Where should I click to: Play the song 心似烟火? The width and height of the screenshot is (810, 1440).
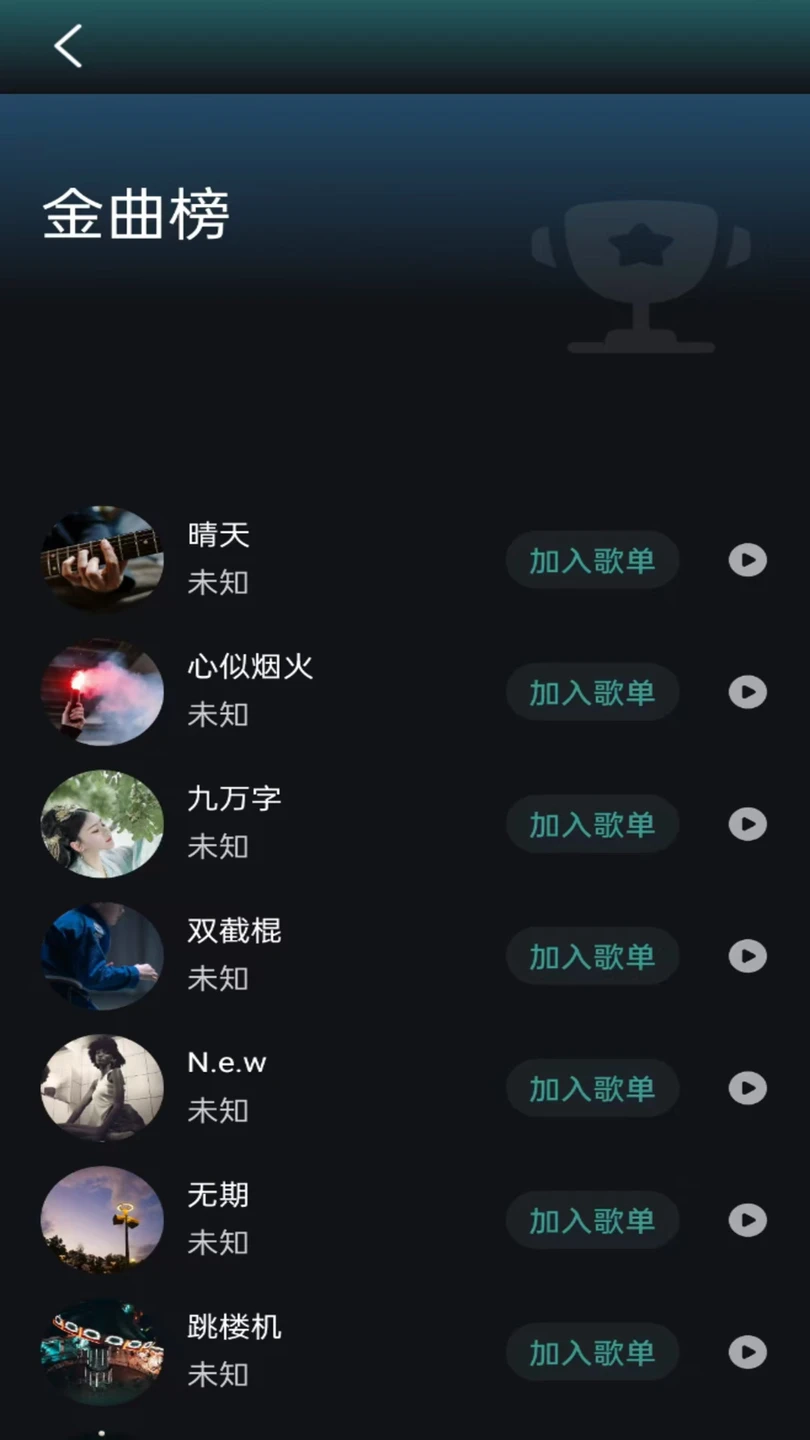coord(747,692)
